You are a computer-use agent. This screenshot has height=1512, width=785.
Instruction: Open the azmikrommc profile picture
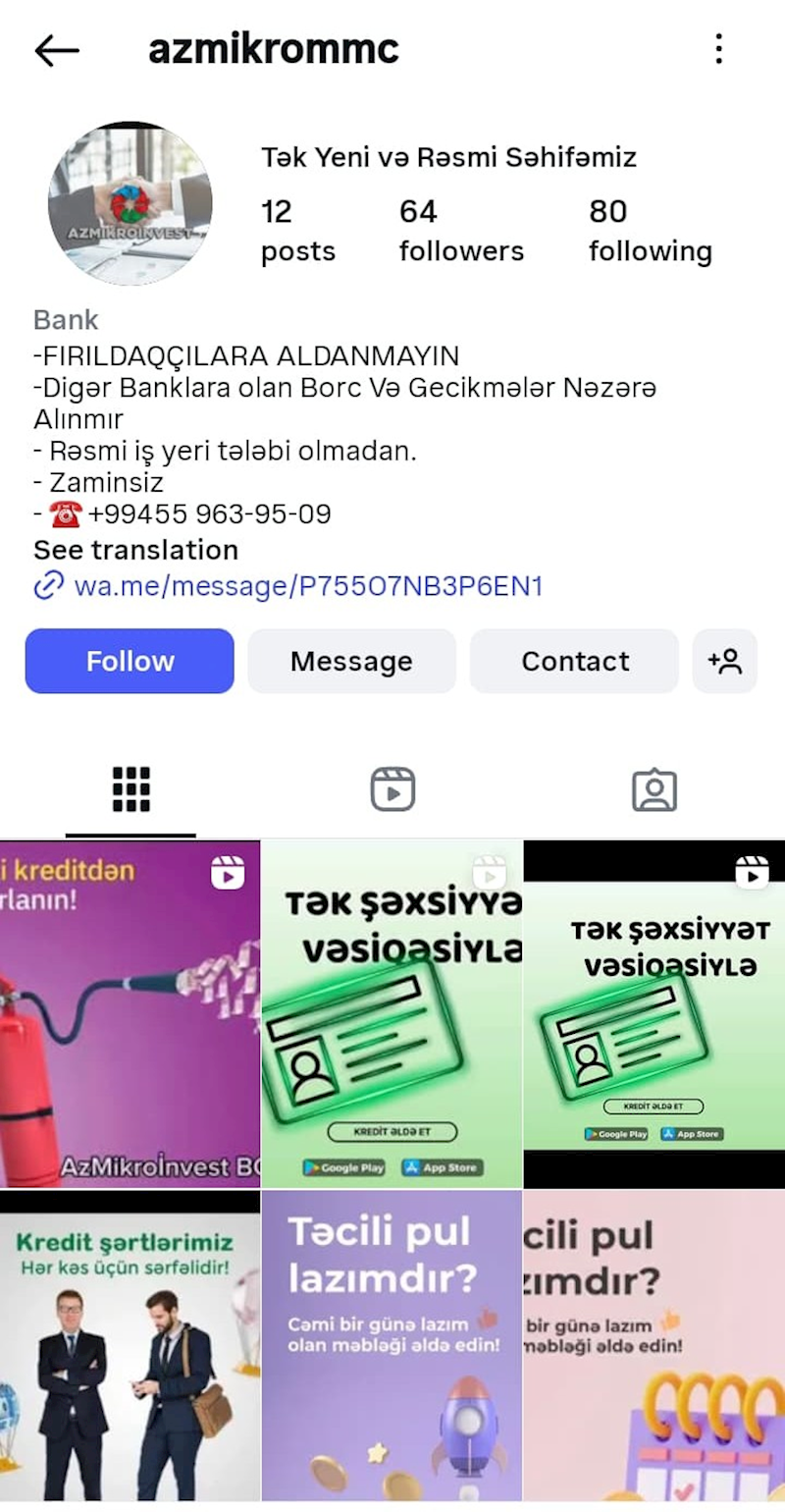[x=130, y=204]
